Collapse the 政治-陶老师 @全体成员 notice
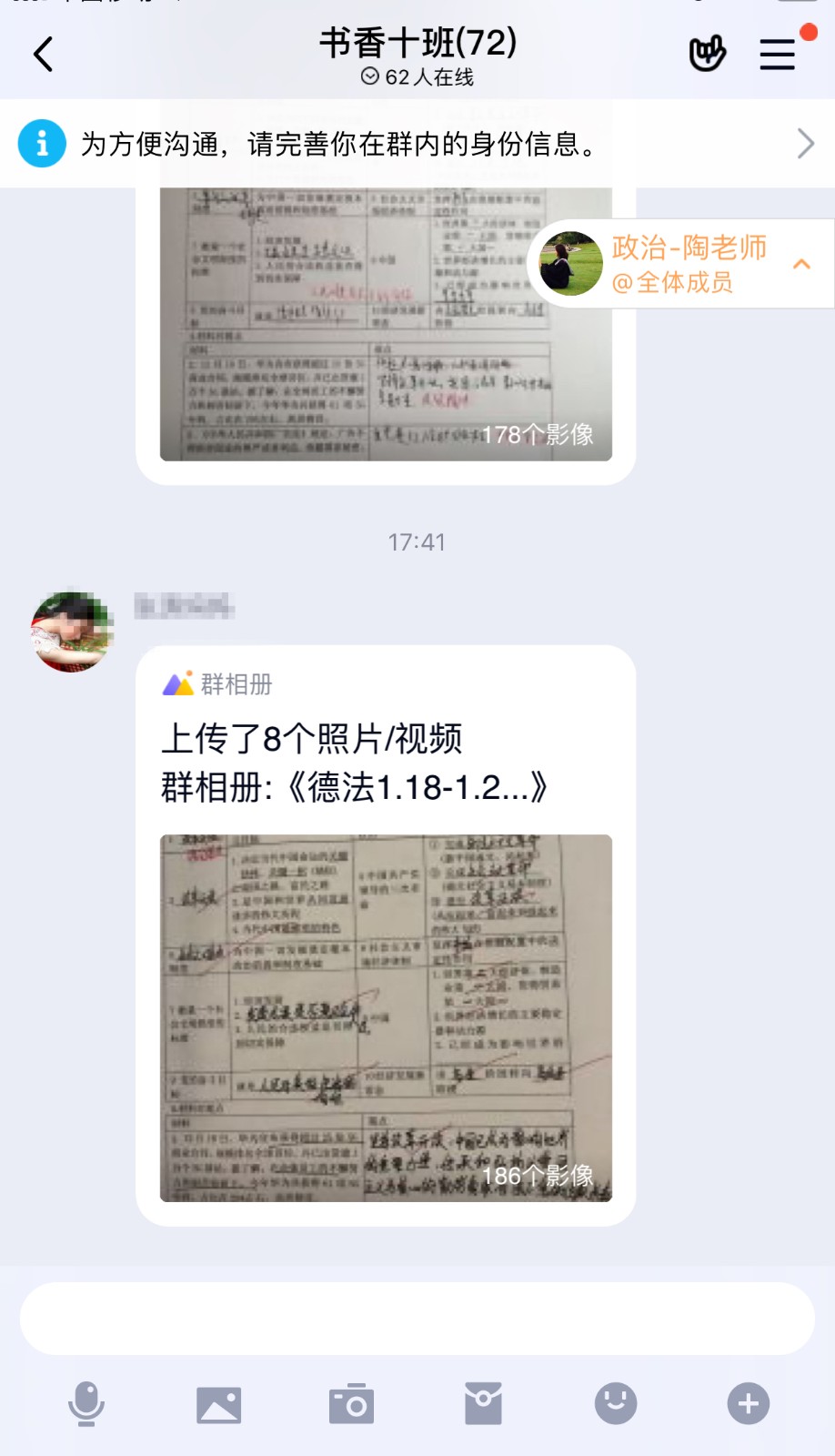This screenshot has width=835, height=1456. point(801,264)
